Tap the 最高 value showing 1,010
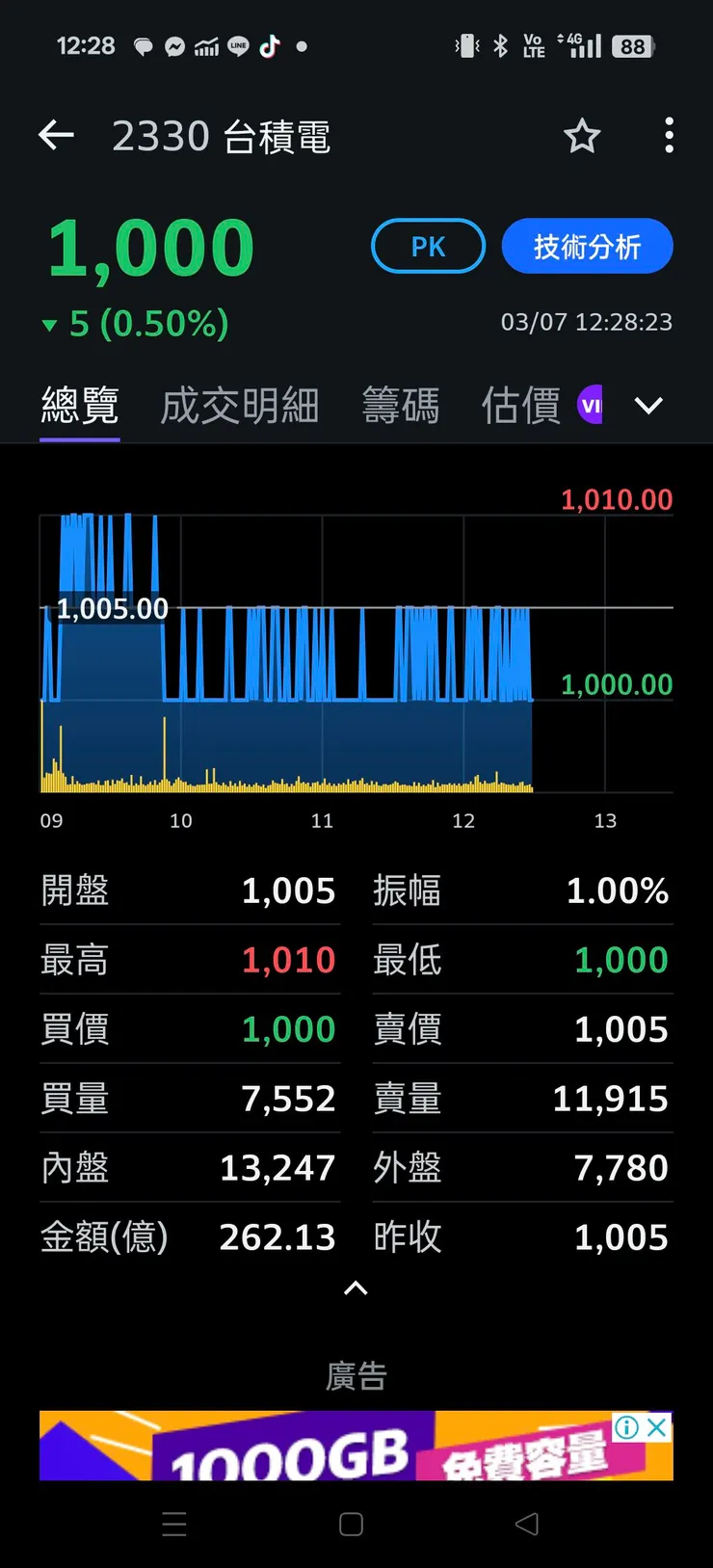 [x=288, y=959]
